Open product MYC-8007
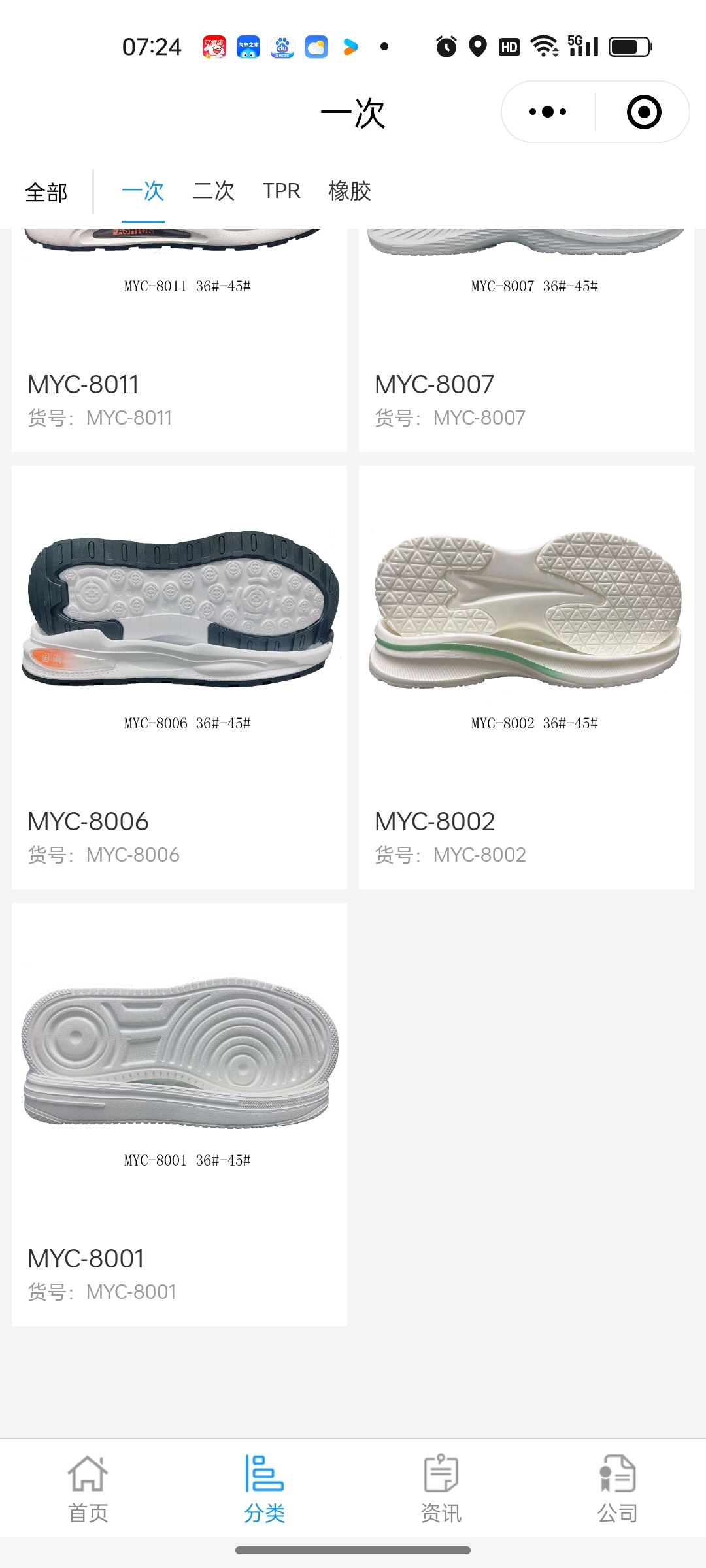 point(526,340)
